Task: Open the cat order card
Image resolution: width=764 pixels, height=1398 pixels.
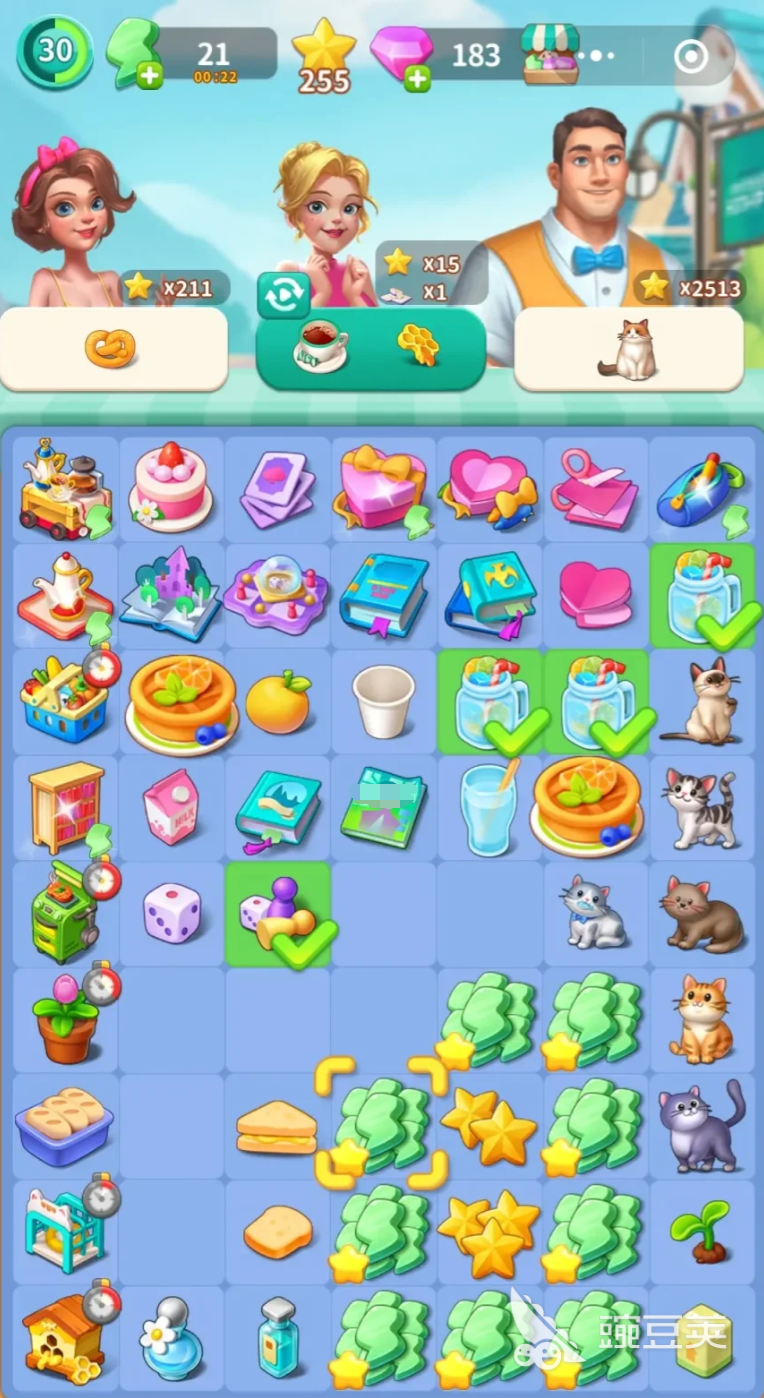Action: [x=628, y=349]
